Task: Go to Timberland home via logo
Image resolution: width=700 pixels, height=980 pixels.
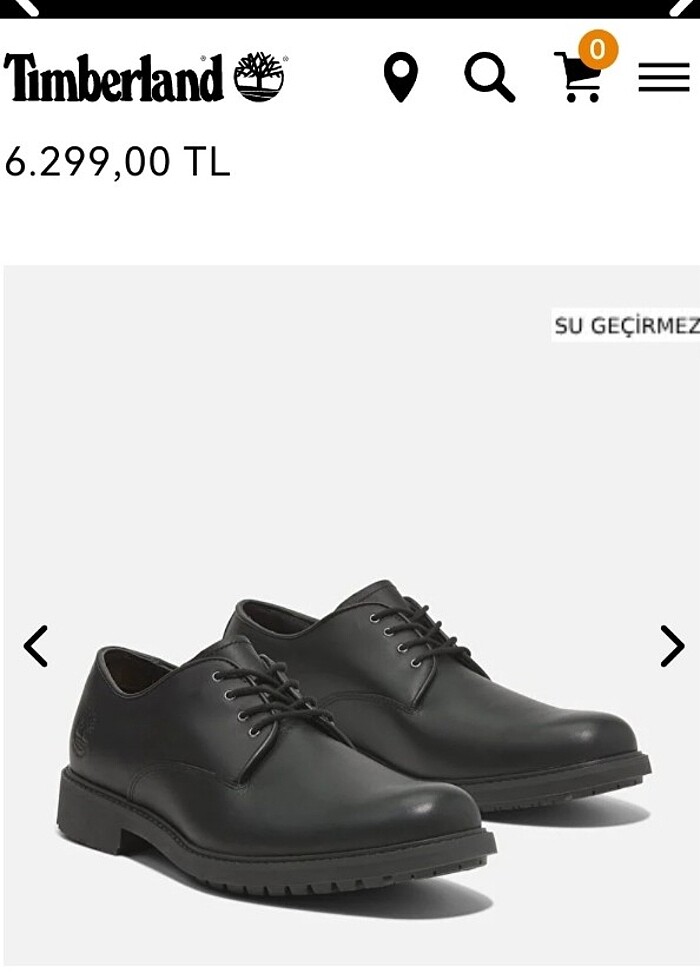Action: click(144, 77)
